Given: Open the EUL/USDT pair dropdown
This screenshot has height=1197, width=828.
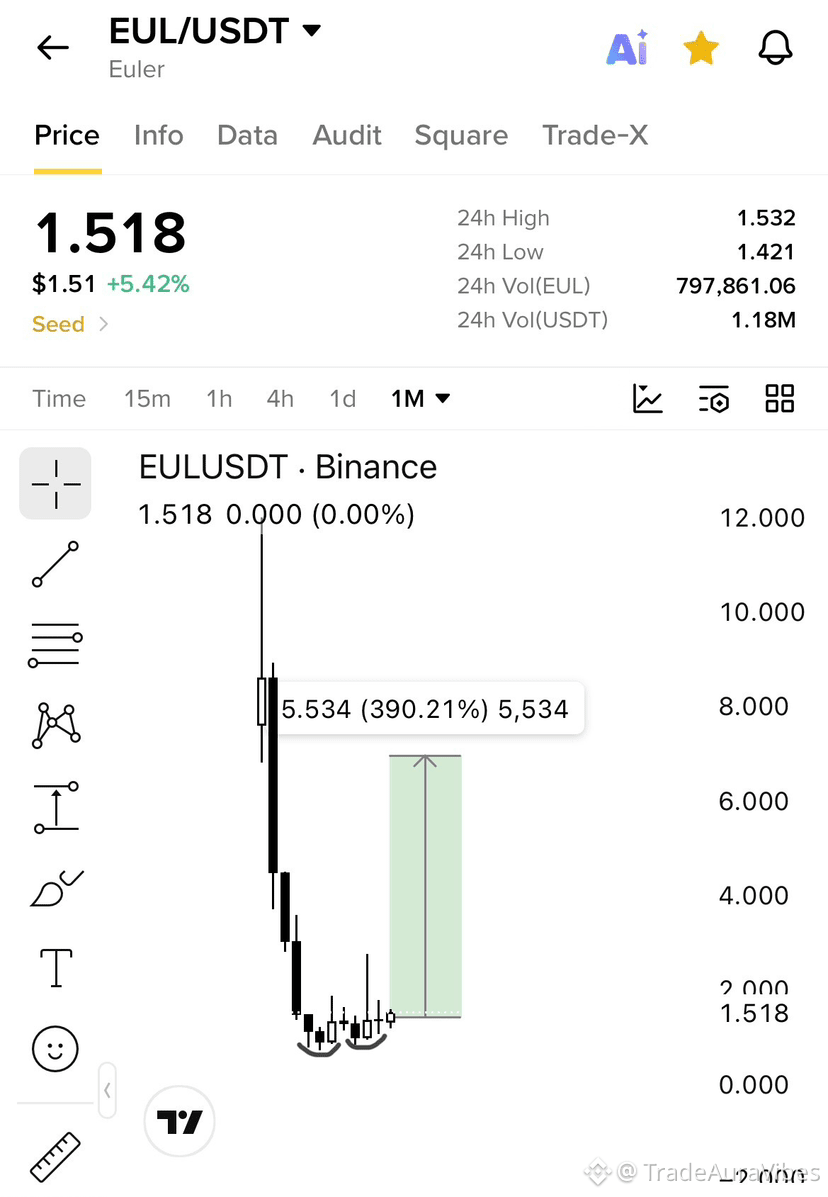Looking at the screenshot, I should coord(214,31).
